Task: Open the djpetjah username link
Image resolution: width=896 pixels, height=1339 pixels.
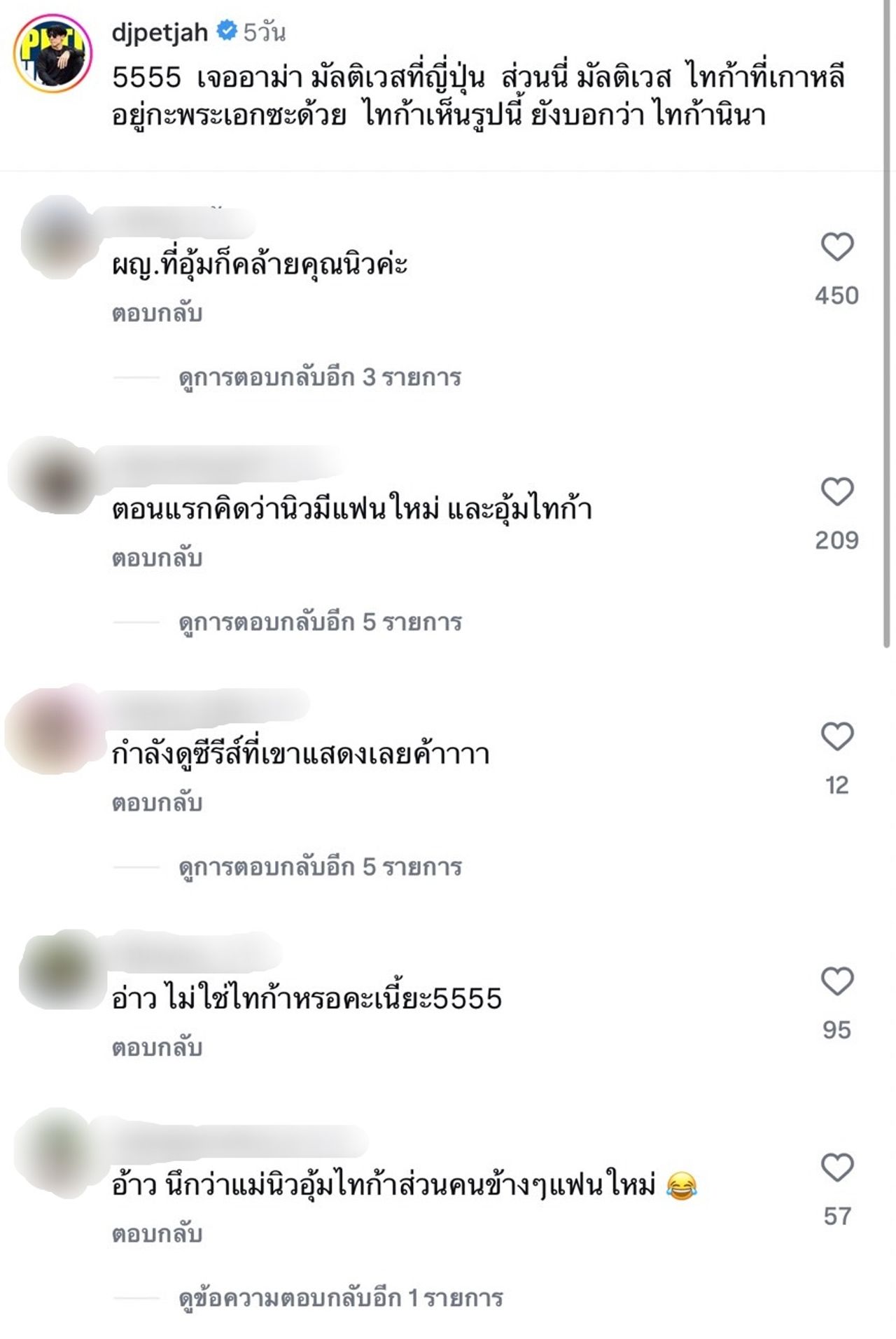Action: [x=160, y=32]
